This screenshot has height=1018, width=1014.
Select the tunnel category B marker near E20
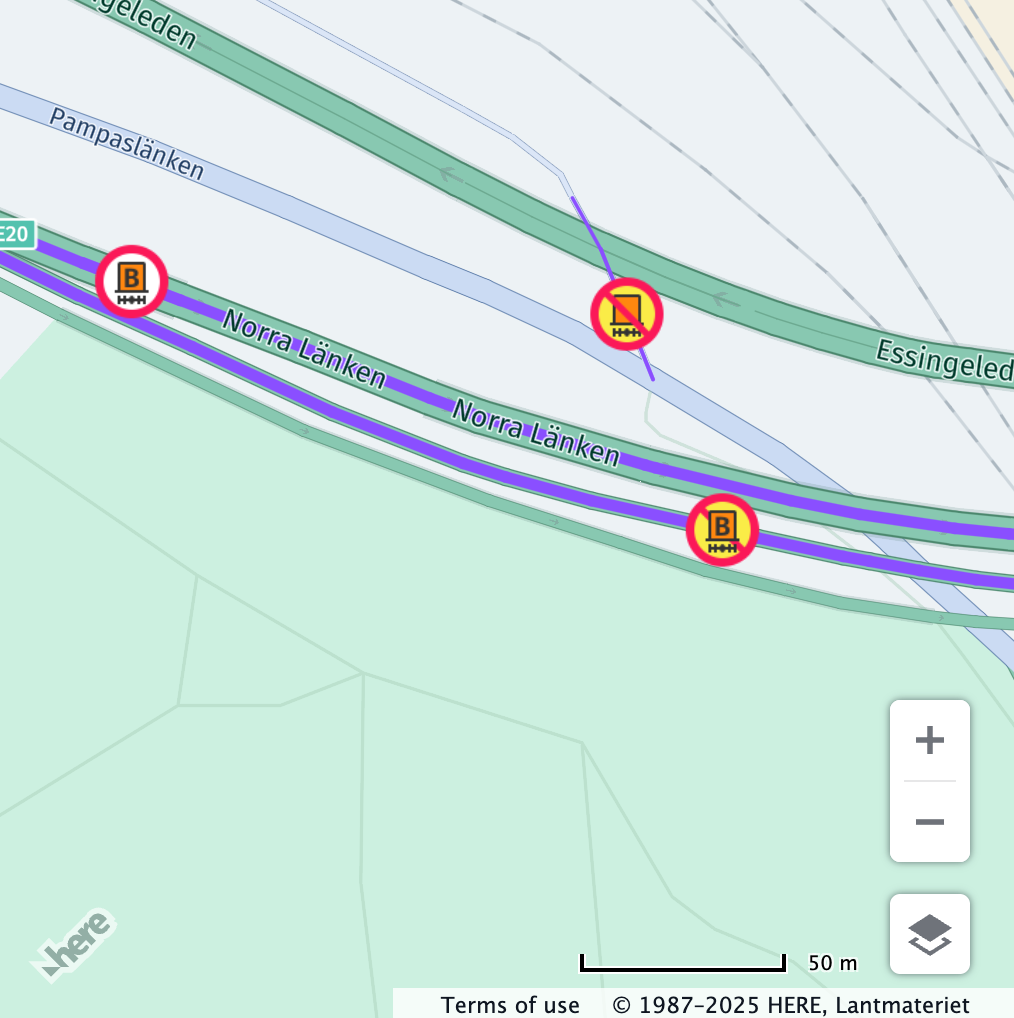click(x=132, y=281)
